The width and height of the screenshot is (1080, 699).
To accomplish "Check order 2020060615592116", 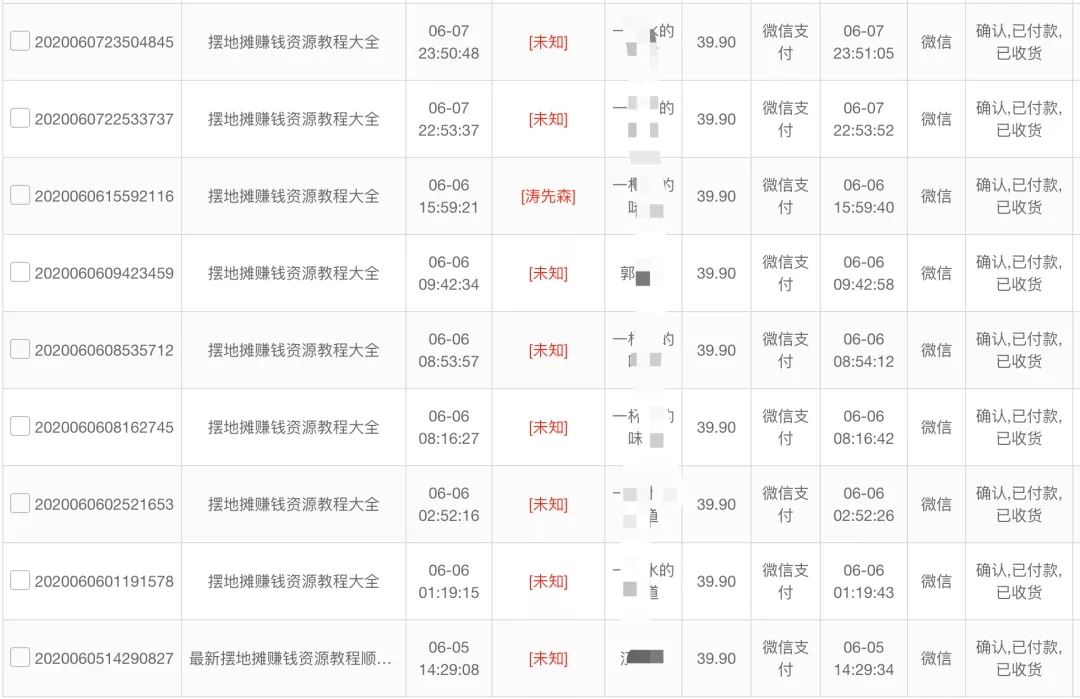I will tap(20, 195).
